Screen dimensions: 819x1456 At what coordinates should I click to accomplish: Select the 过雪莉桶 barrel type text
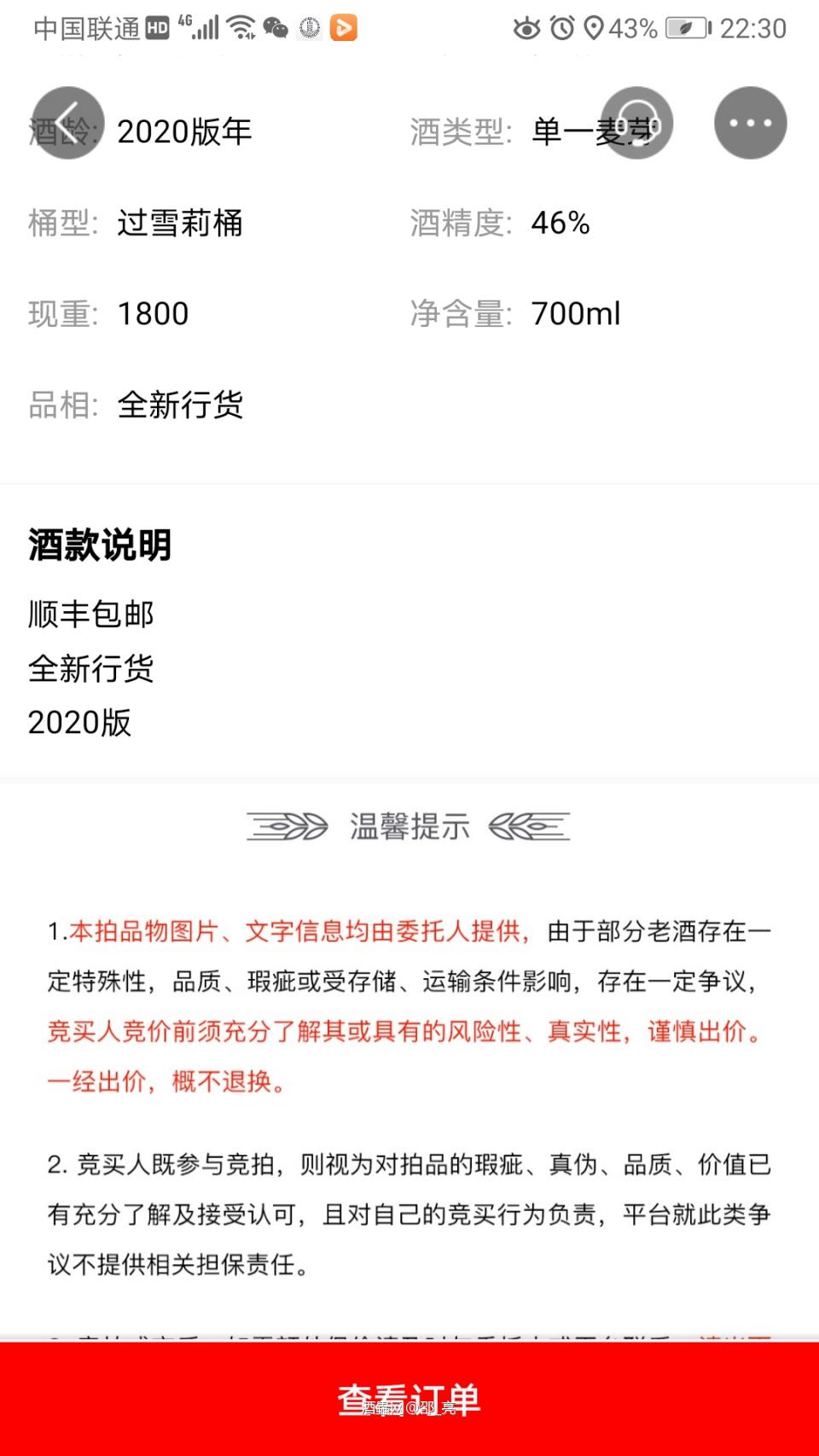click(181, 224)
